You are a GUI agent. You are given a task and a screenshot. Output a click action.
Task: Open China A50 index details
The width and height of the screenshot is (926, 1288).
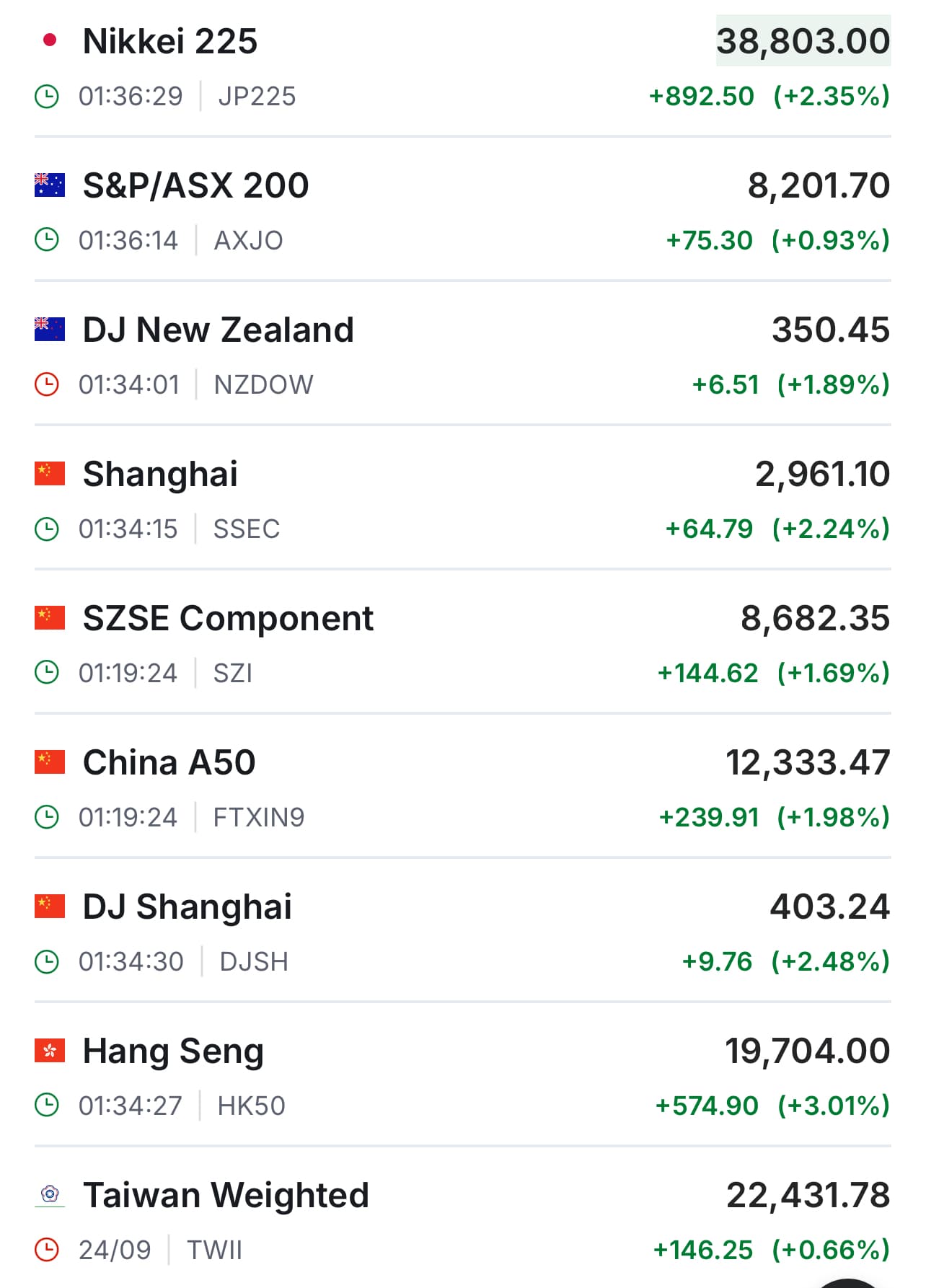coord(169,763)
